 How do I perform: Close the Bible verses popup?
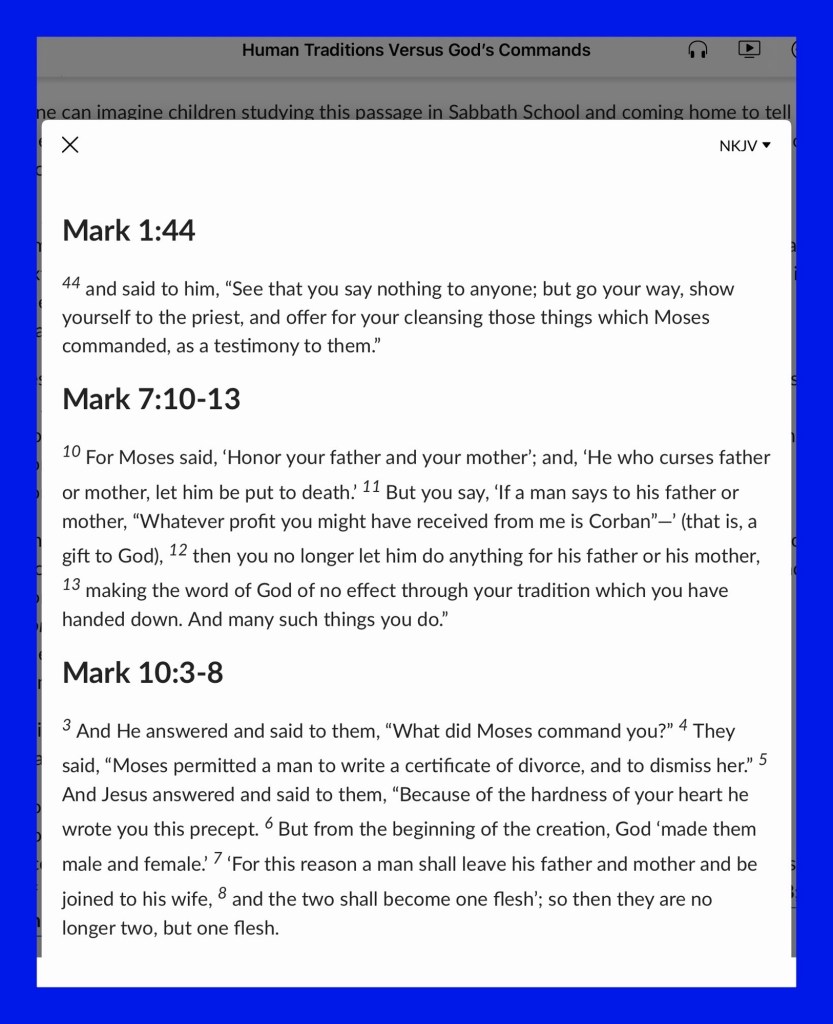pos(70,145)
